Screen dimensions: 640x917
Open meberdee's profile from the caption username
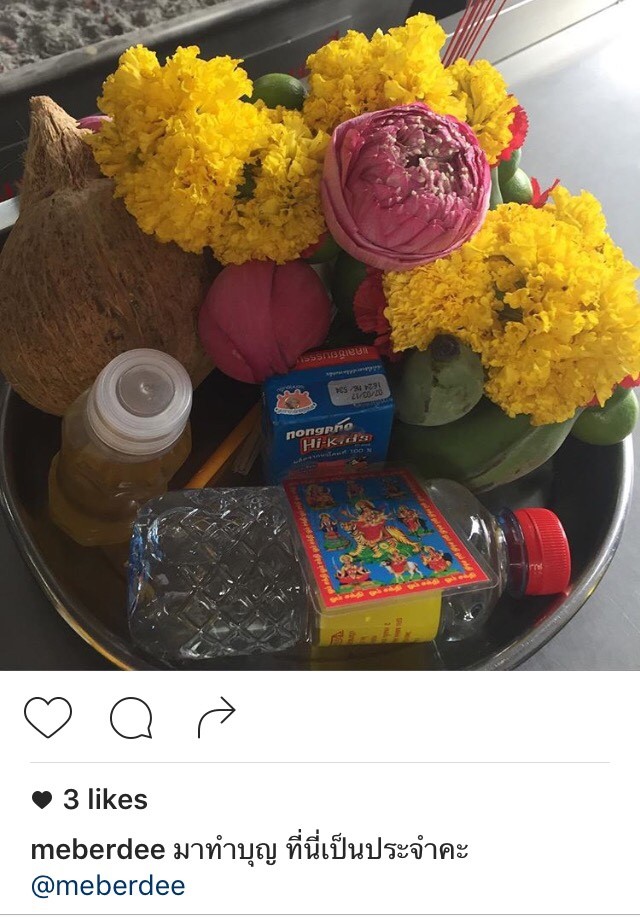97,850
